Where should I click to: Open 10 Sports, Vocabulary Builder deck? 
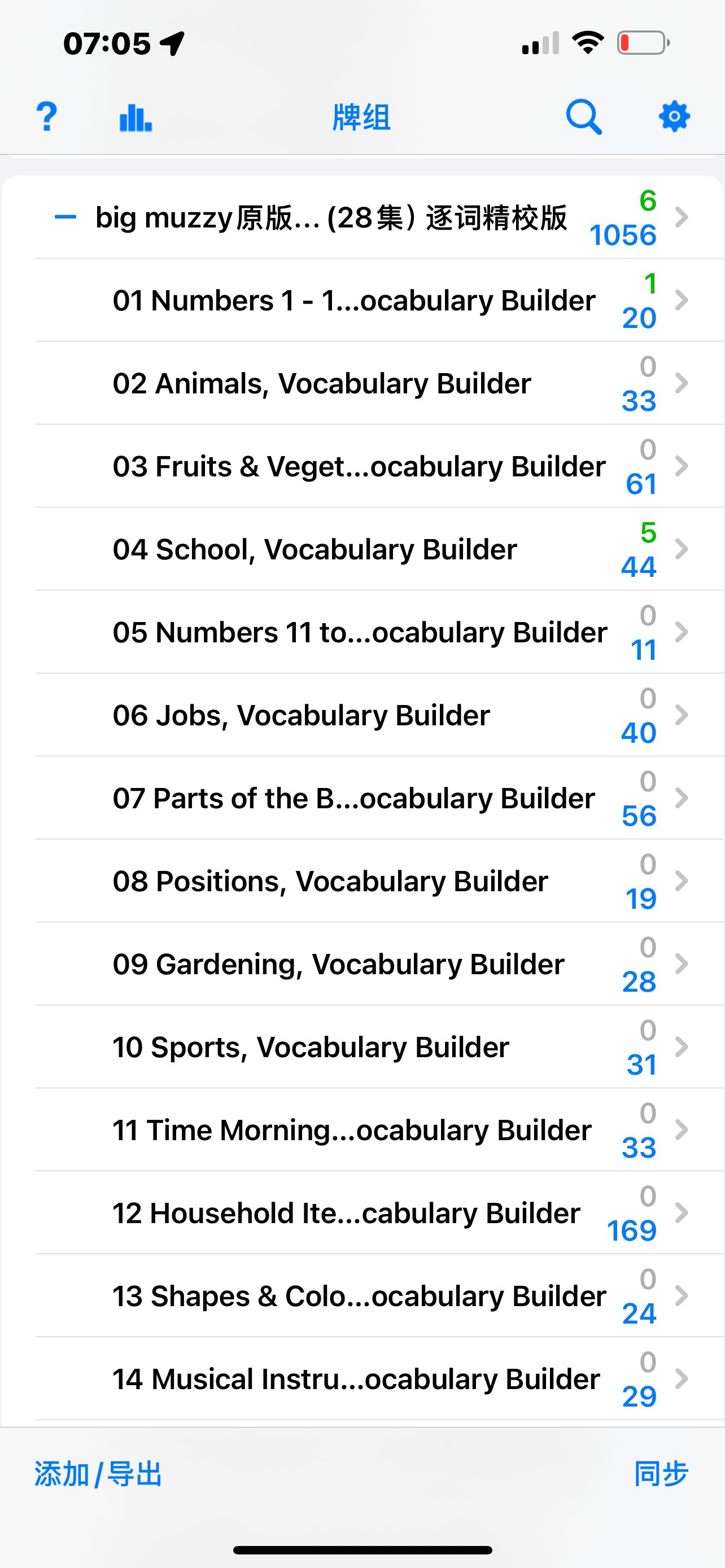tap(379, 1047)
